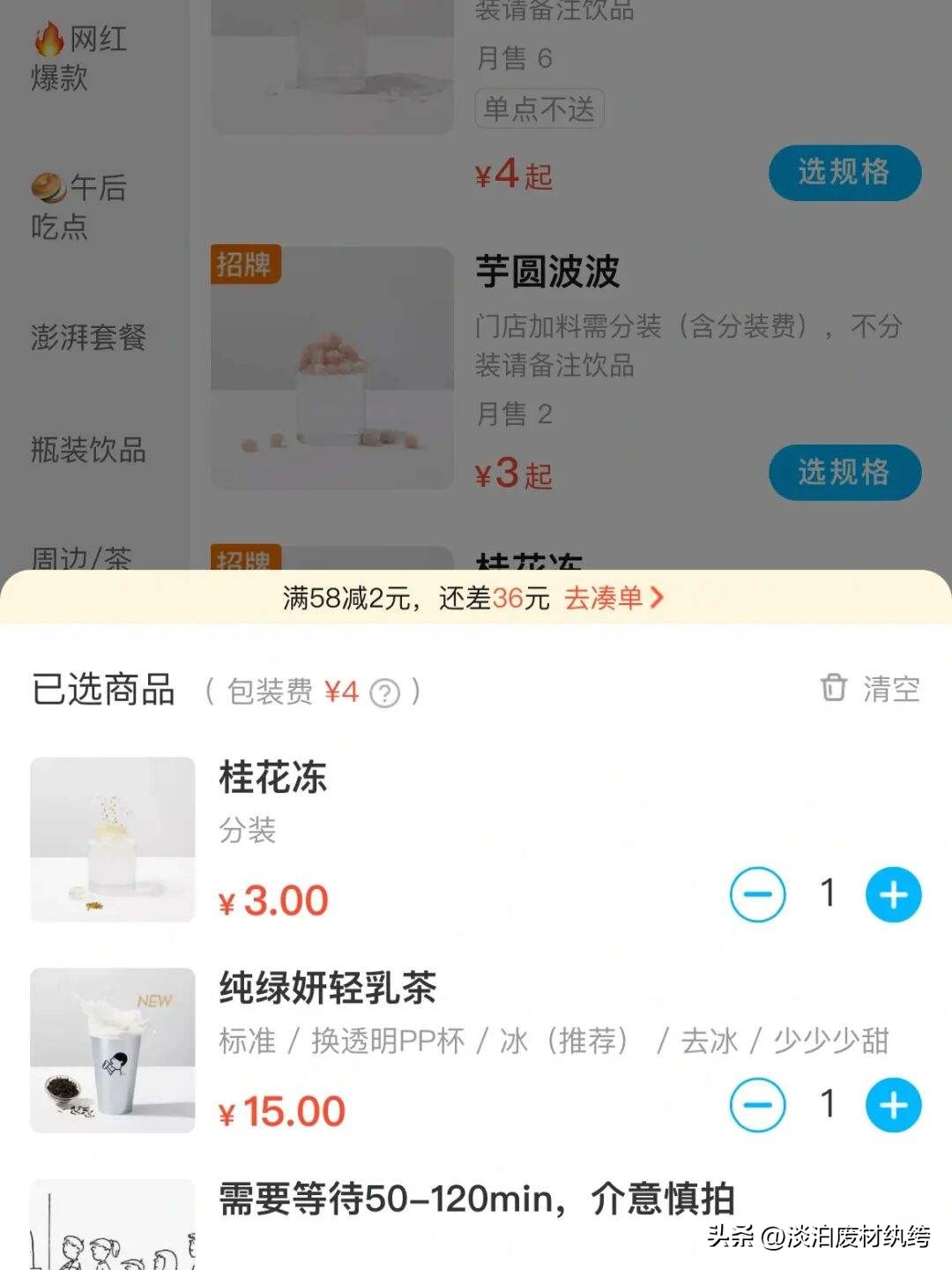Screen dimensions: 952x1270
Task: Increase 纯绿妍轻乳茶 quantity with plus button
Action: coord(894,1104)
